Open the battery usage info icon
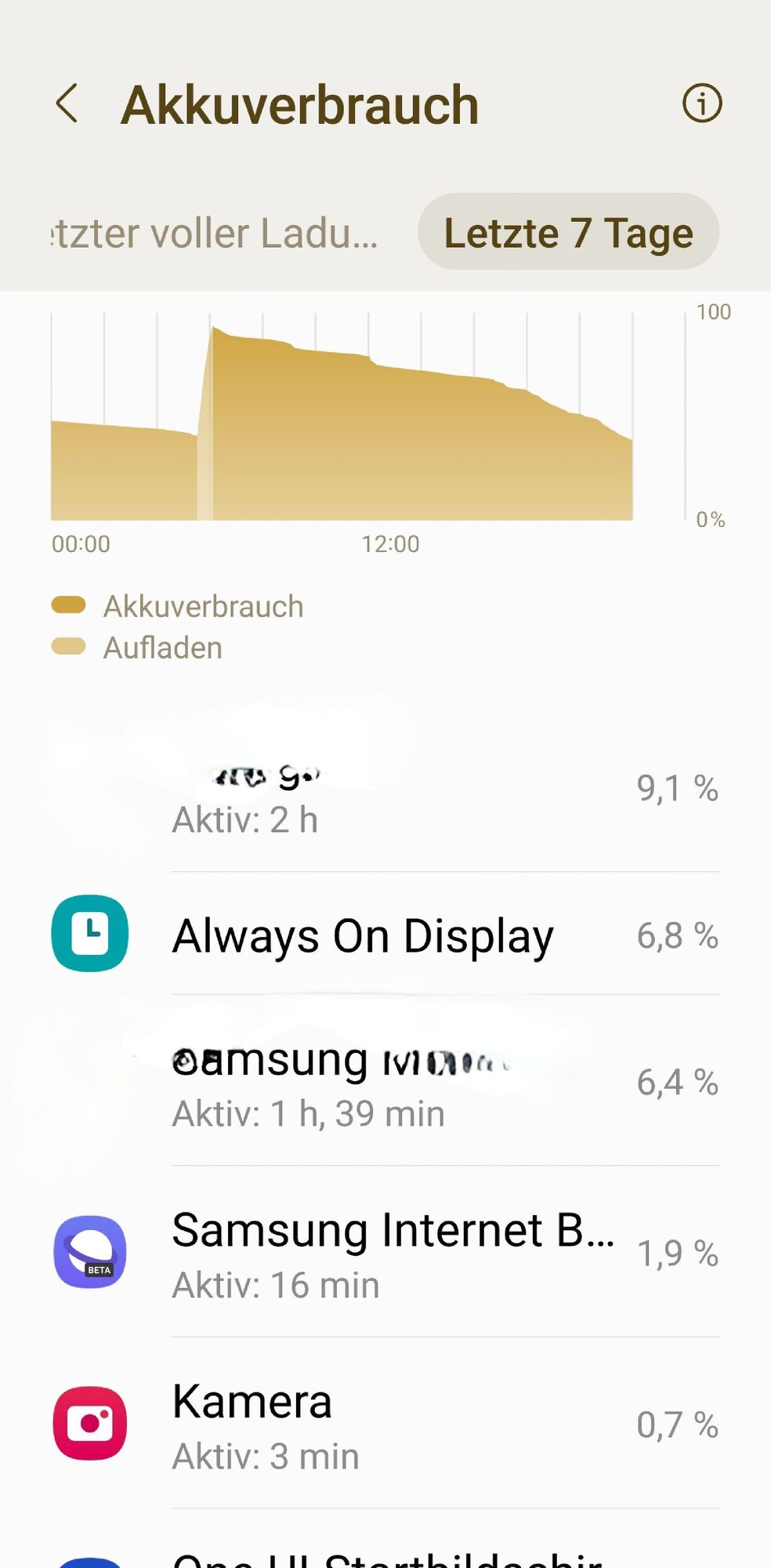This screenshot has width=771, height=1568. click(701, 103)
